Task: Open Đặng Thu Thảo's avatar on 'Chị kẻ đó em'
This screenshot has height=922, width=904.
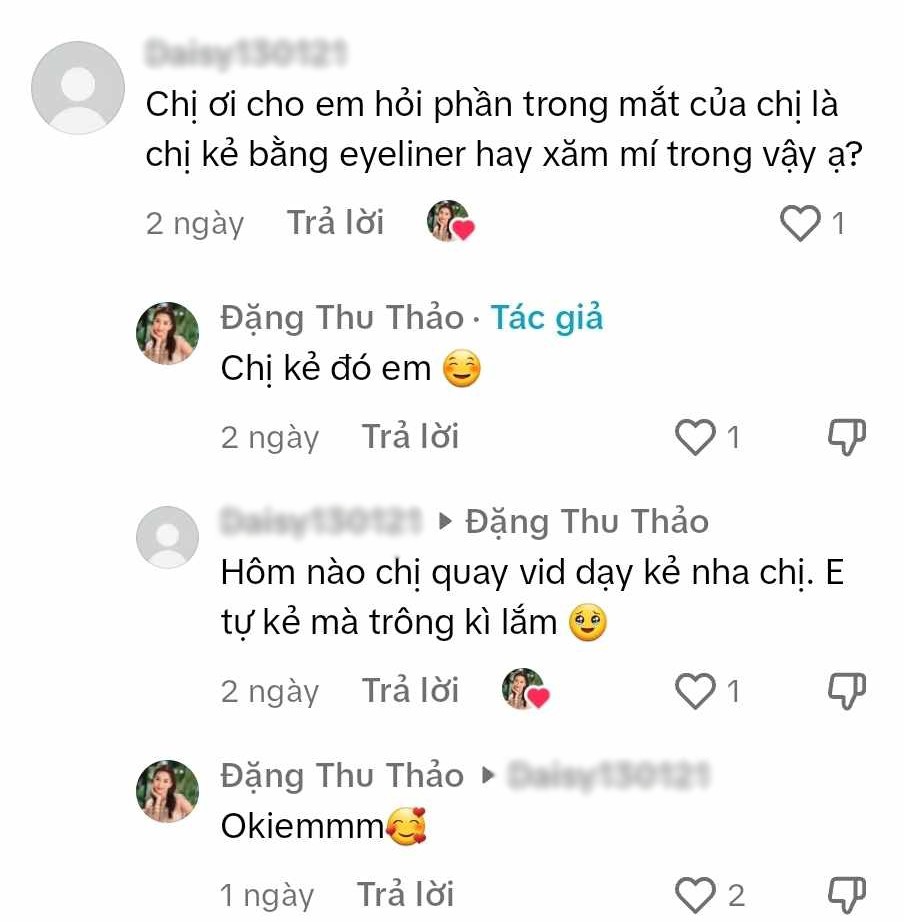Action: [x=167, y=333]
